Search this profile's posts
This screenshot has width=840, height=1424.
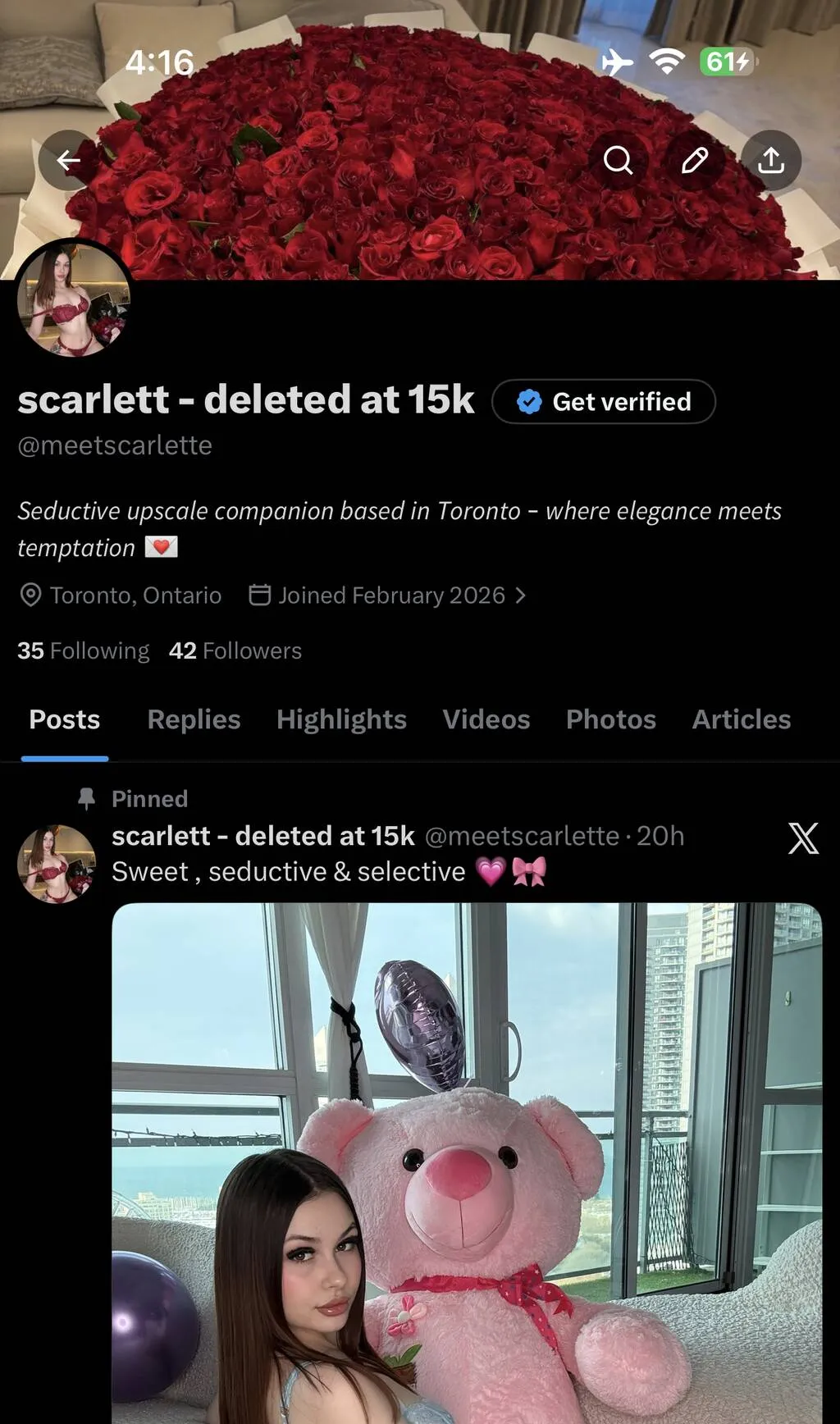[x=618, y=161]
